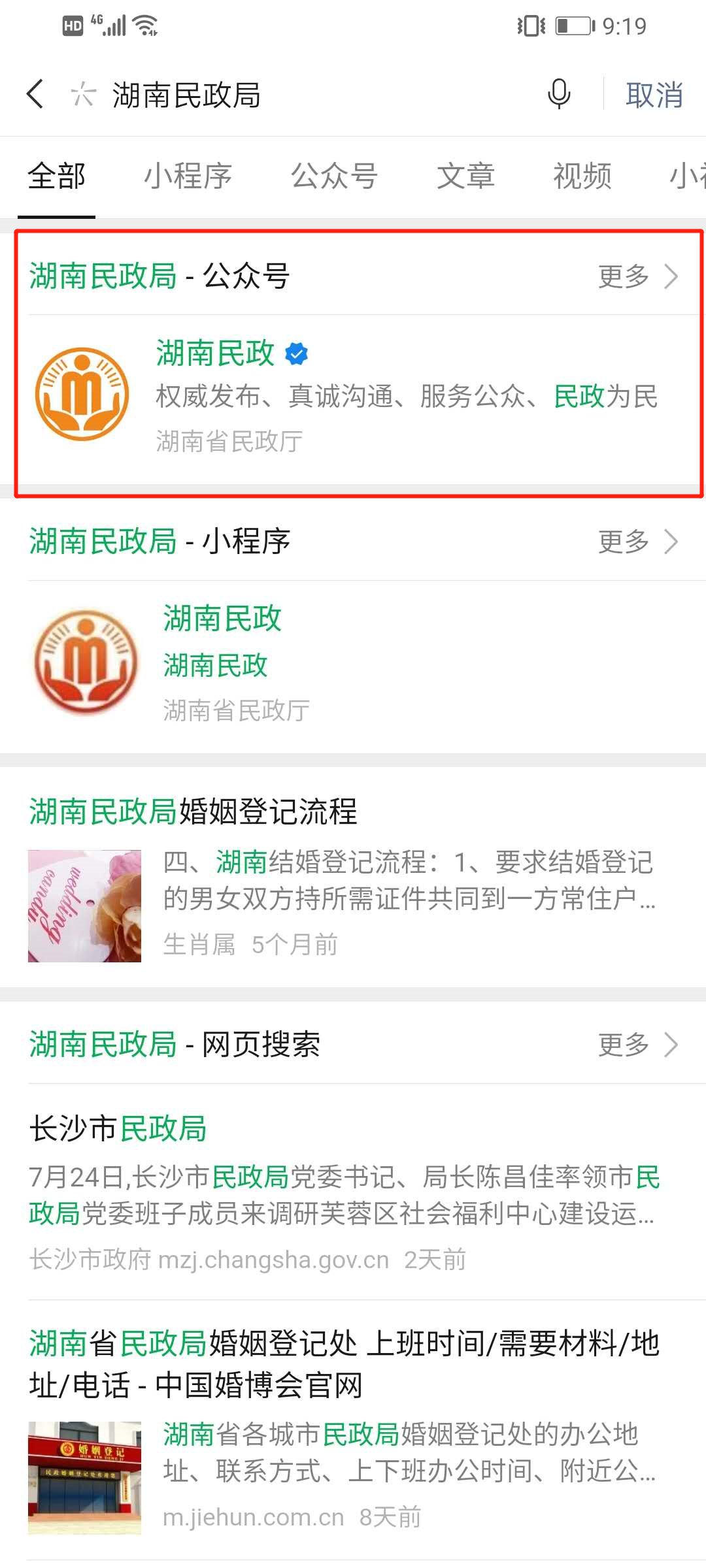This screenshot has width=706, height=1568.
Task: Switch to the 视频 tab
Action: tap(582, 176)
